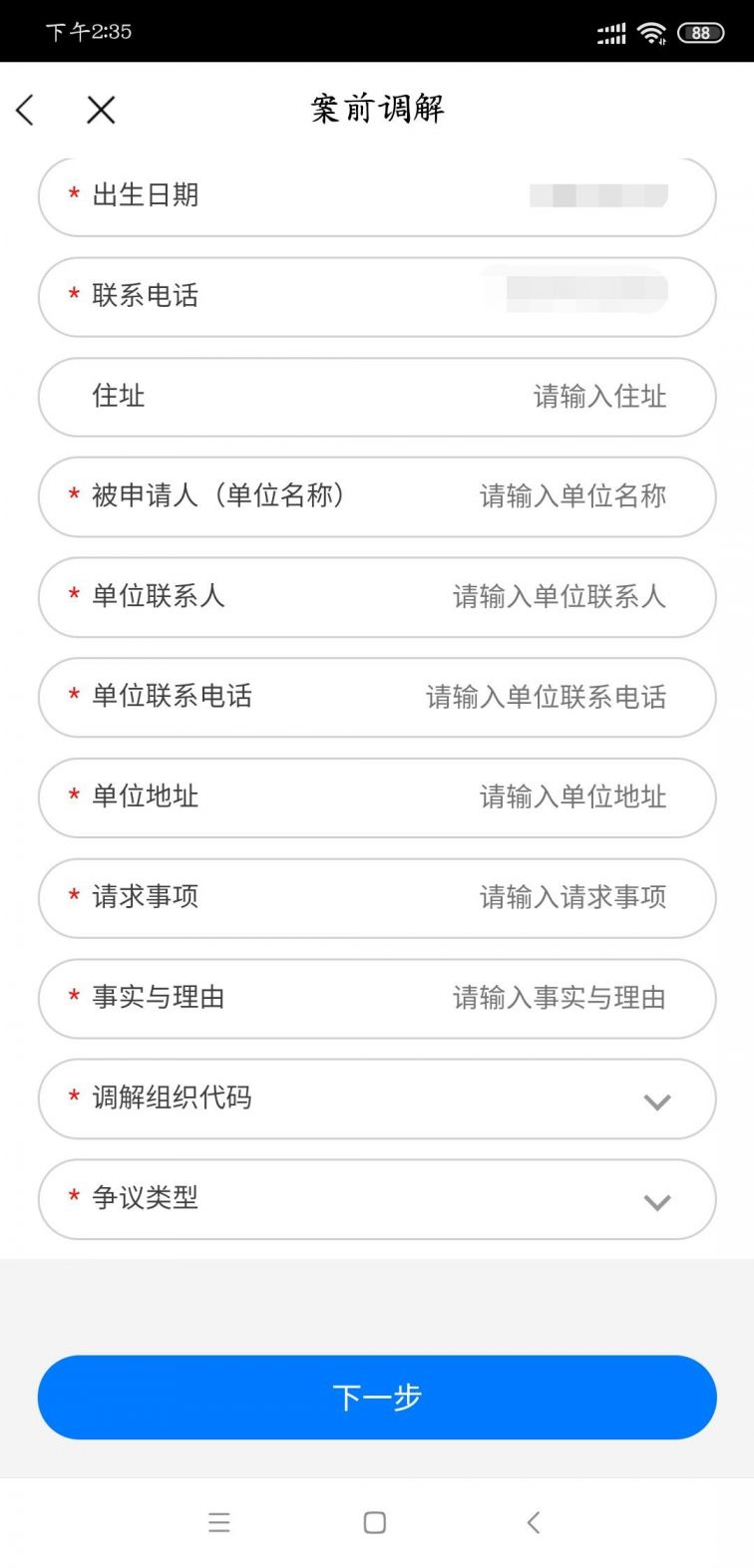Image resolution: width=754 pixels, height=1568 pixels.
Task: Close the 案前调解 page
Action: 101,110
